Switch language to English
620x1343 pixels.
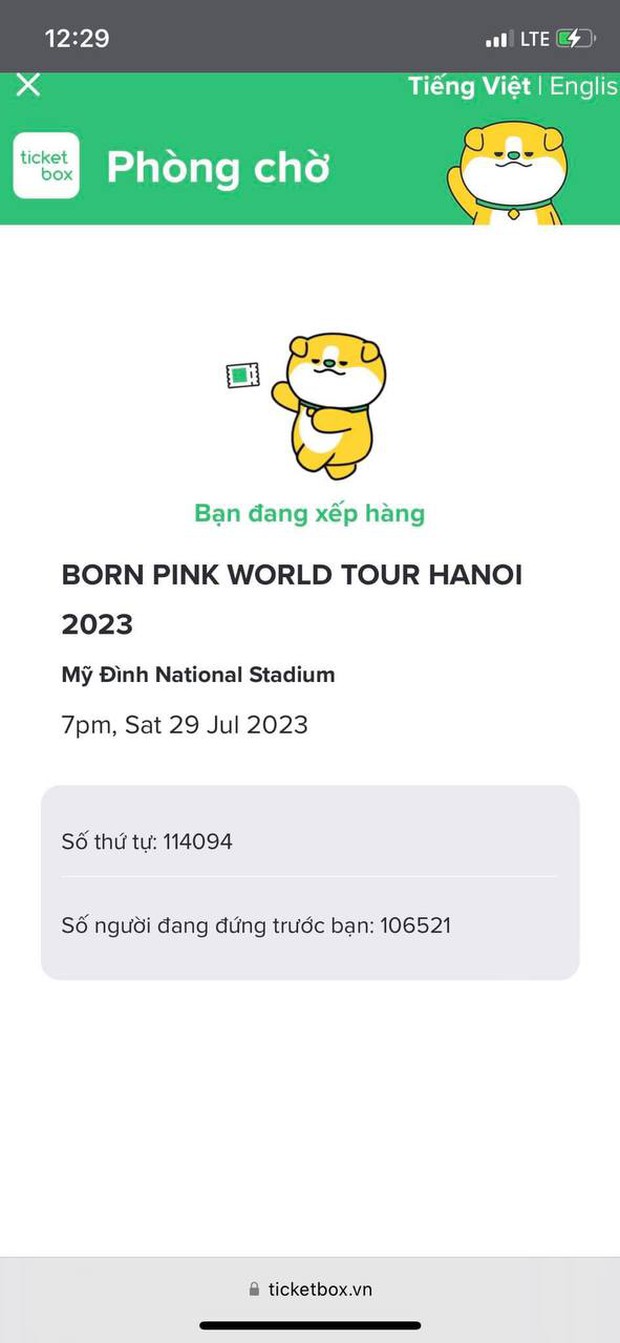584,86
